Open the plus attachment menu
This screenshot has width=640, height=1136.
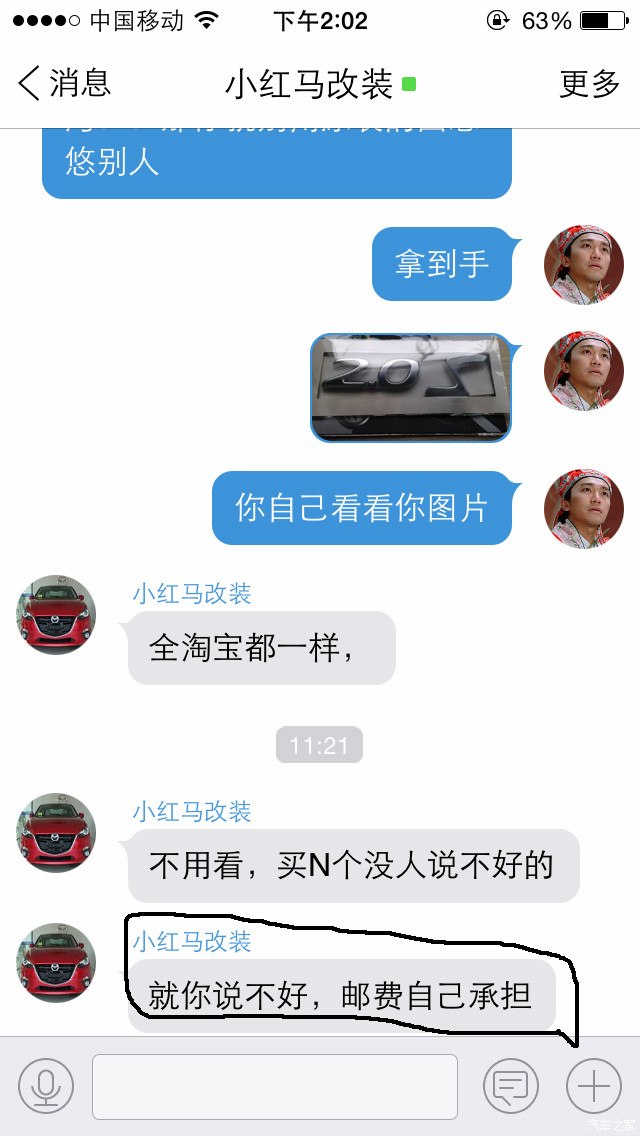click(x=593, y=1085)
